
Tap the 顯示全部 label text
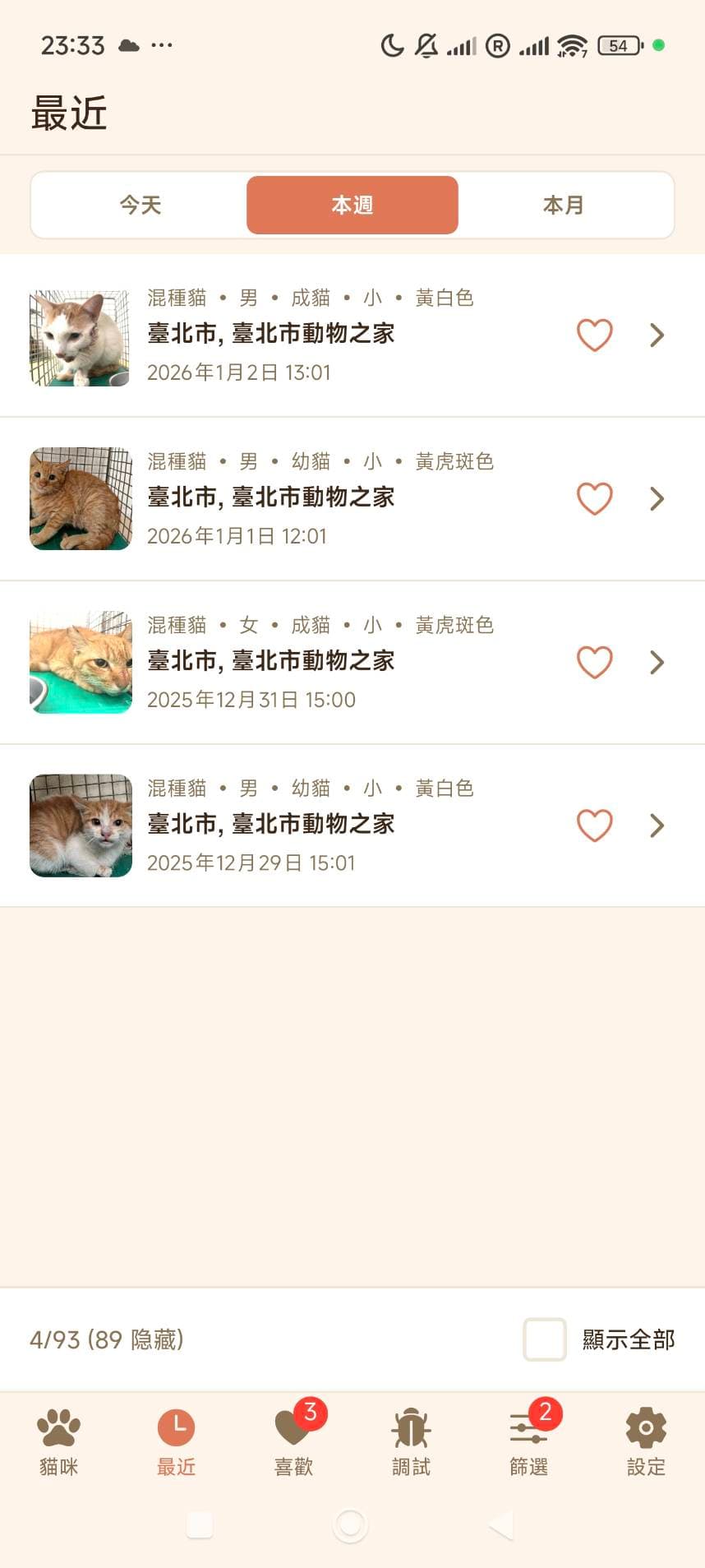(628, 1339)
